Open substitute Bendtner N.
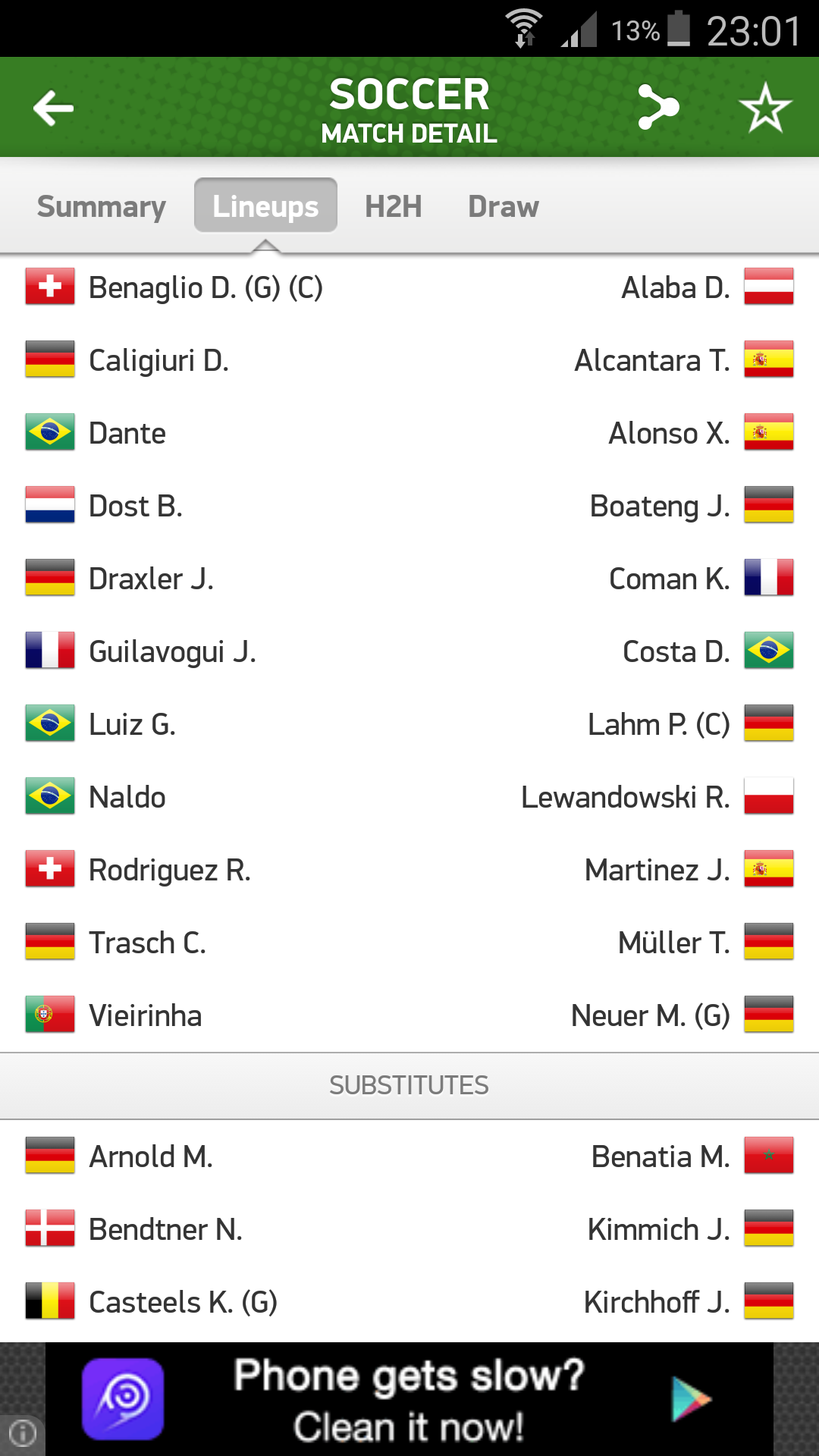This screenshot has width=819, height=1456. point(165,1229)
